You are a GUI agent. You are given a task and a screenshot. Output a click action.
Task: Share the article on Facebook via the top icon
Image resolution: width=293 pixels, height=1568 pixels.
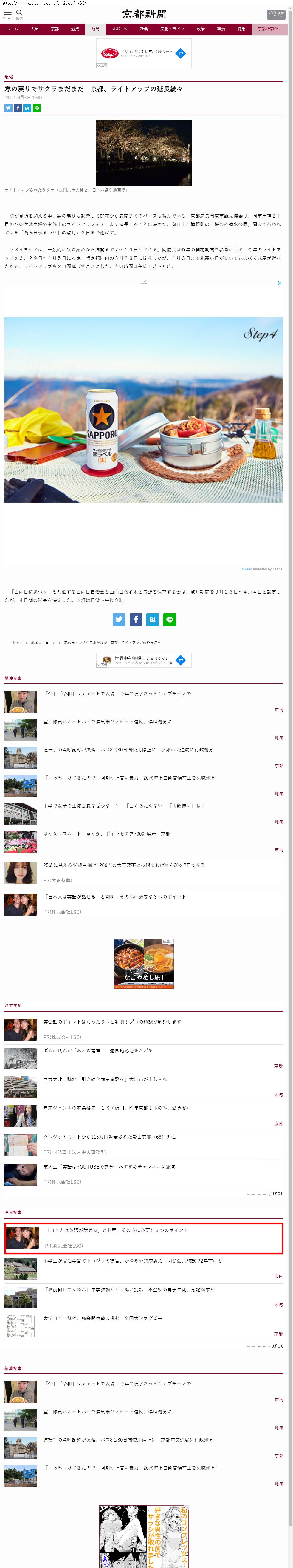point(18,108)
